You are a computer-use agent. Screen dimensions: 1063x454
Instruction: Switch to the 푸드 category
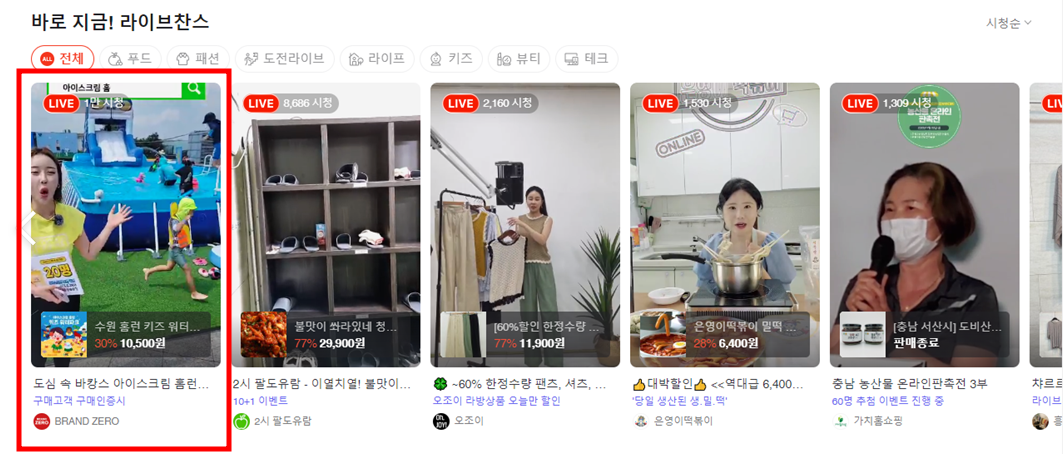(130, 58)
